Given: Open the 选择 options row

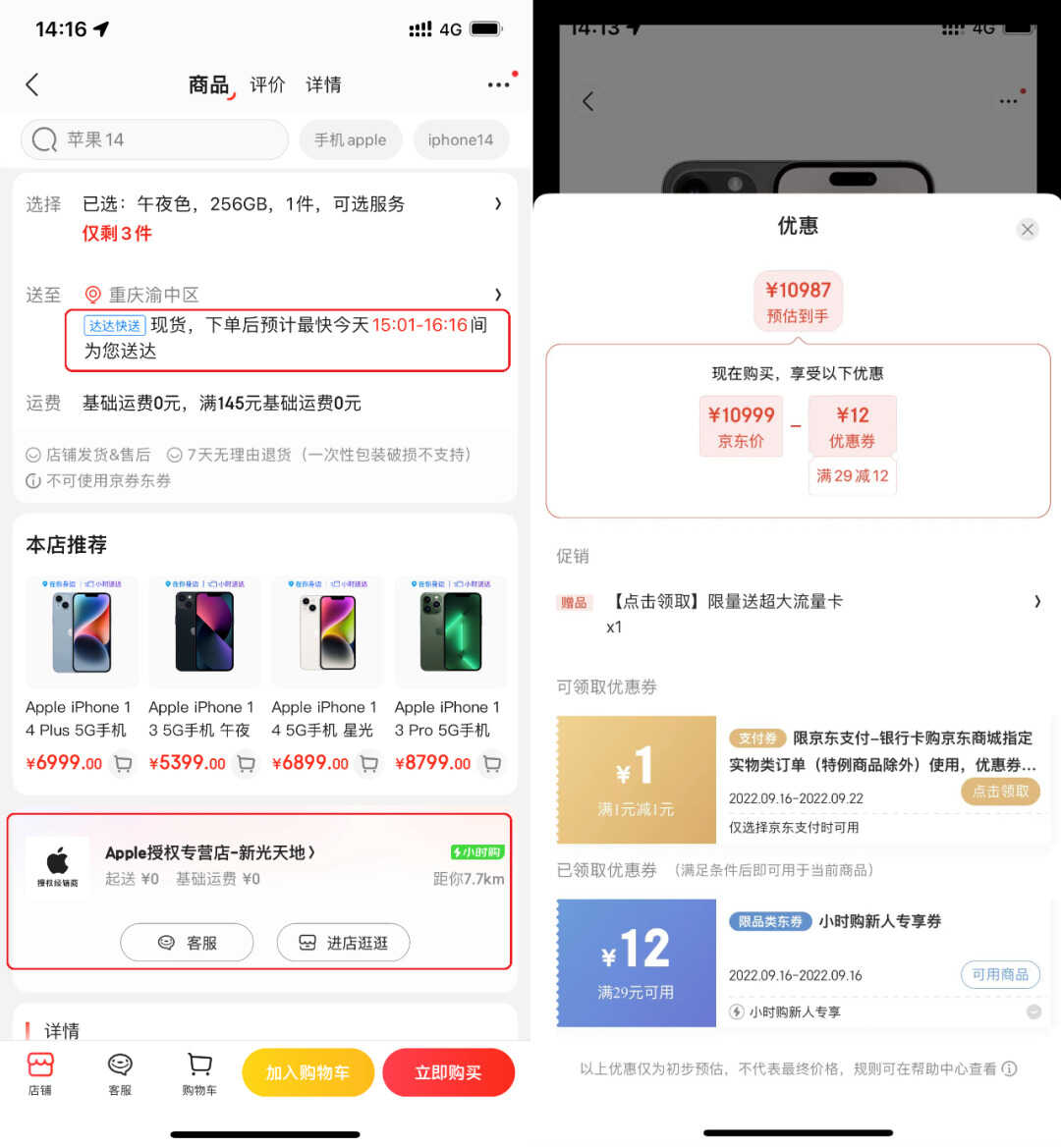Looking at the screenshot, I should pos(265,204).
